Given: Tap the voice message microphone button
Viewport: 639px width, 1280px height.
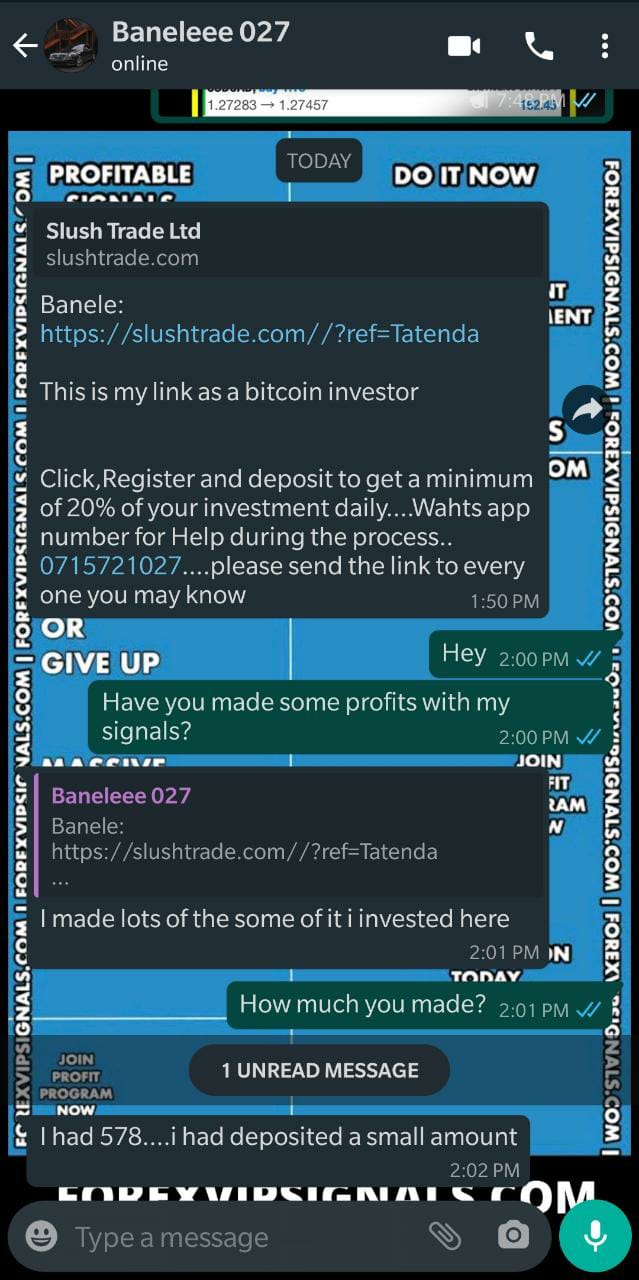Looking at the screenshot, I should pos(595,1236).
